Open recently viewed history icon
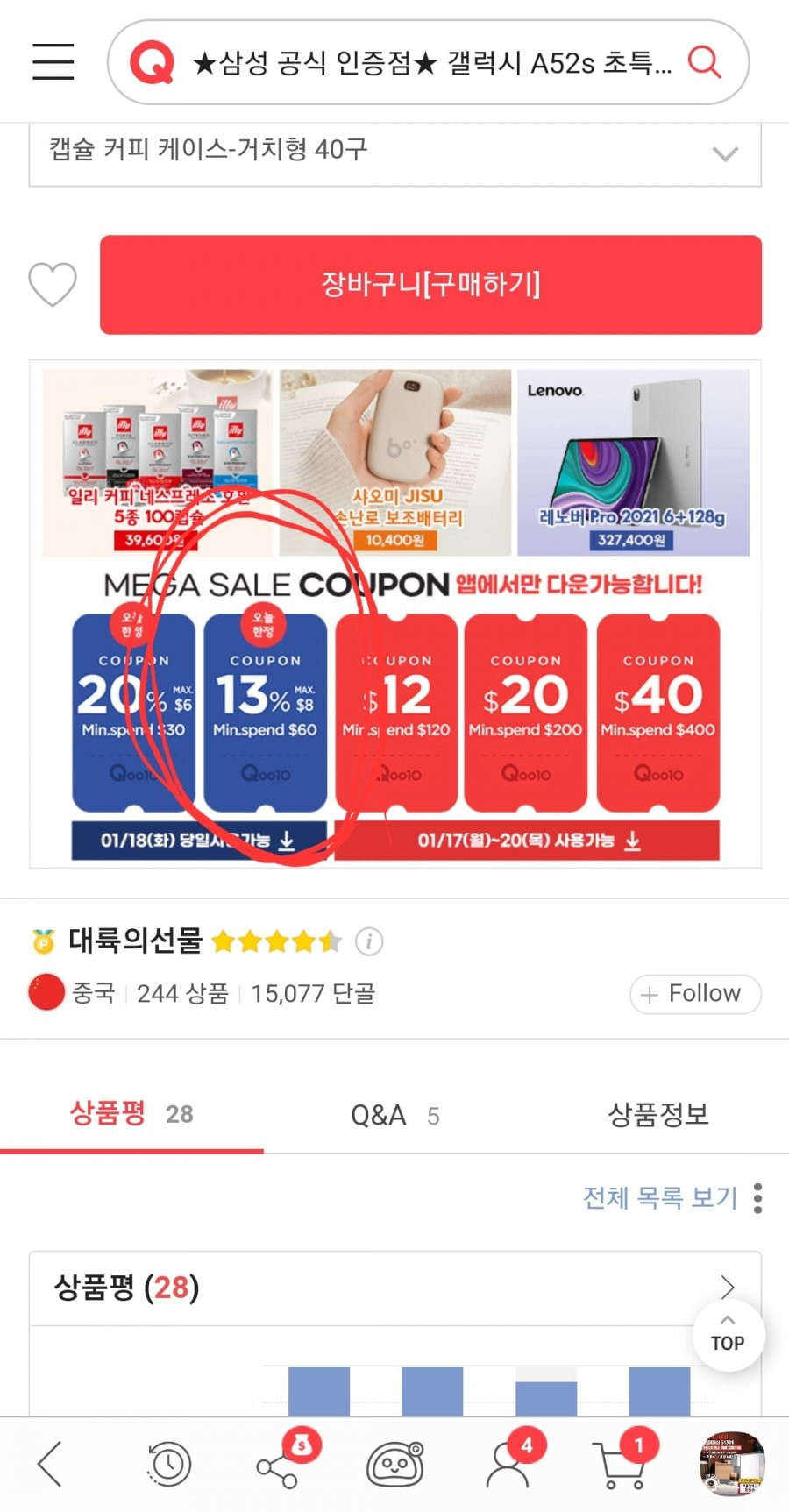Screen dimensions: 789x1512 (168, 1464)
